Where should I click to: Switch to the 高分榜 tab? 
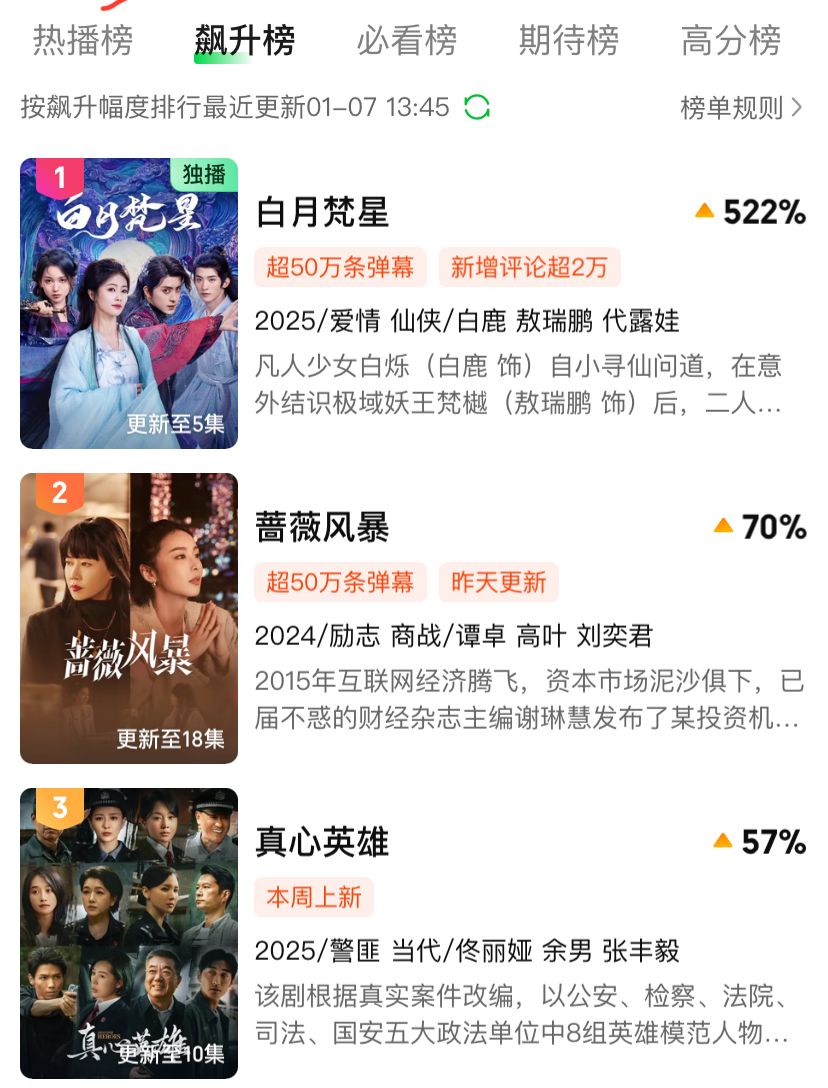(x=731, y=40)
